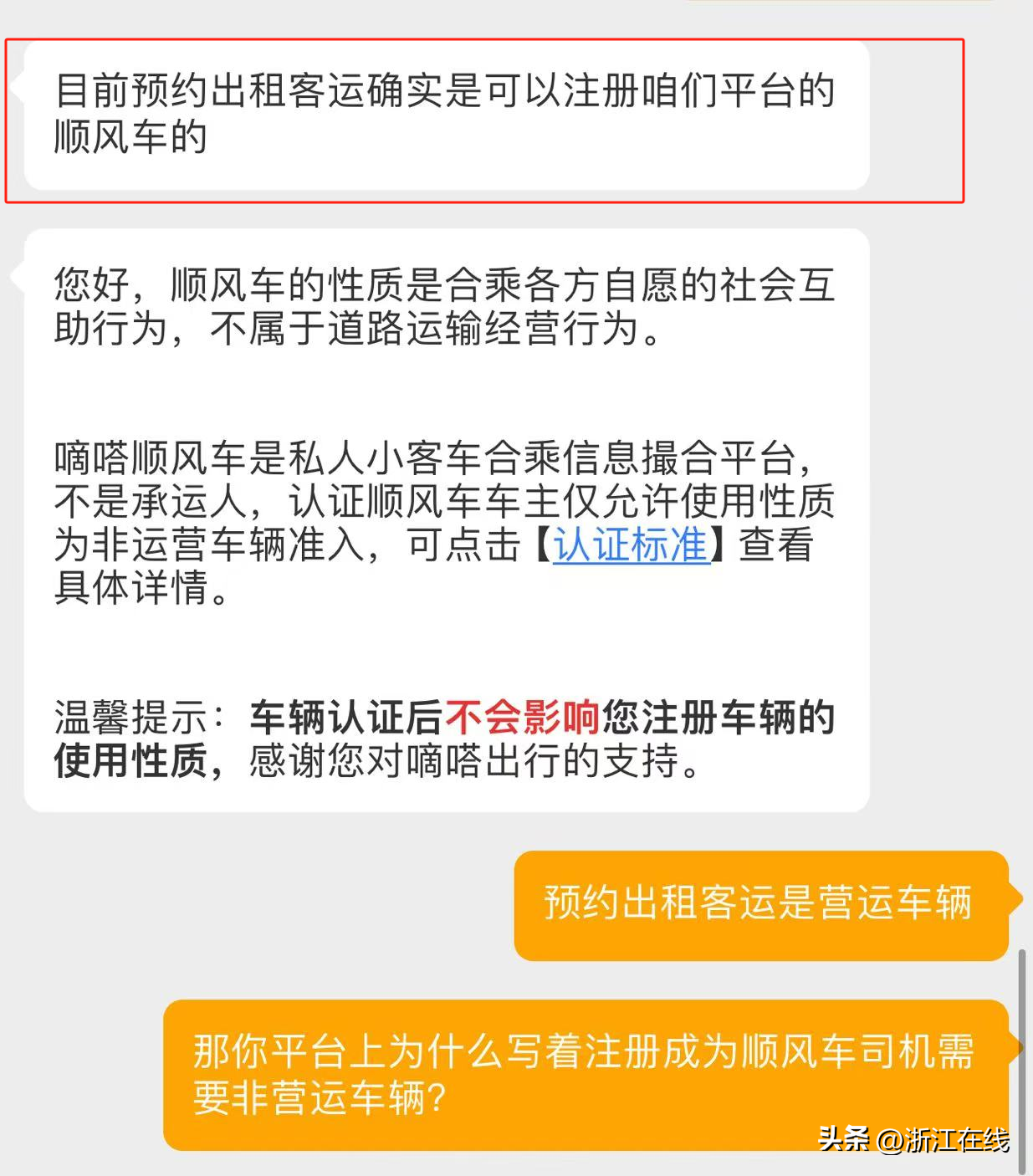Open the 认证标准 link

[631, 545]
